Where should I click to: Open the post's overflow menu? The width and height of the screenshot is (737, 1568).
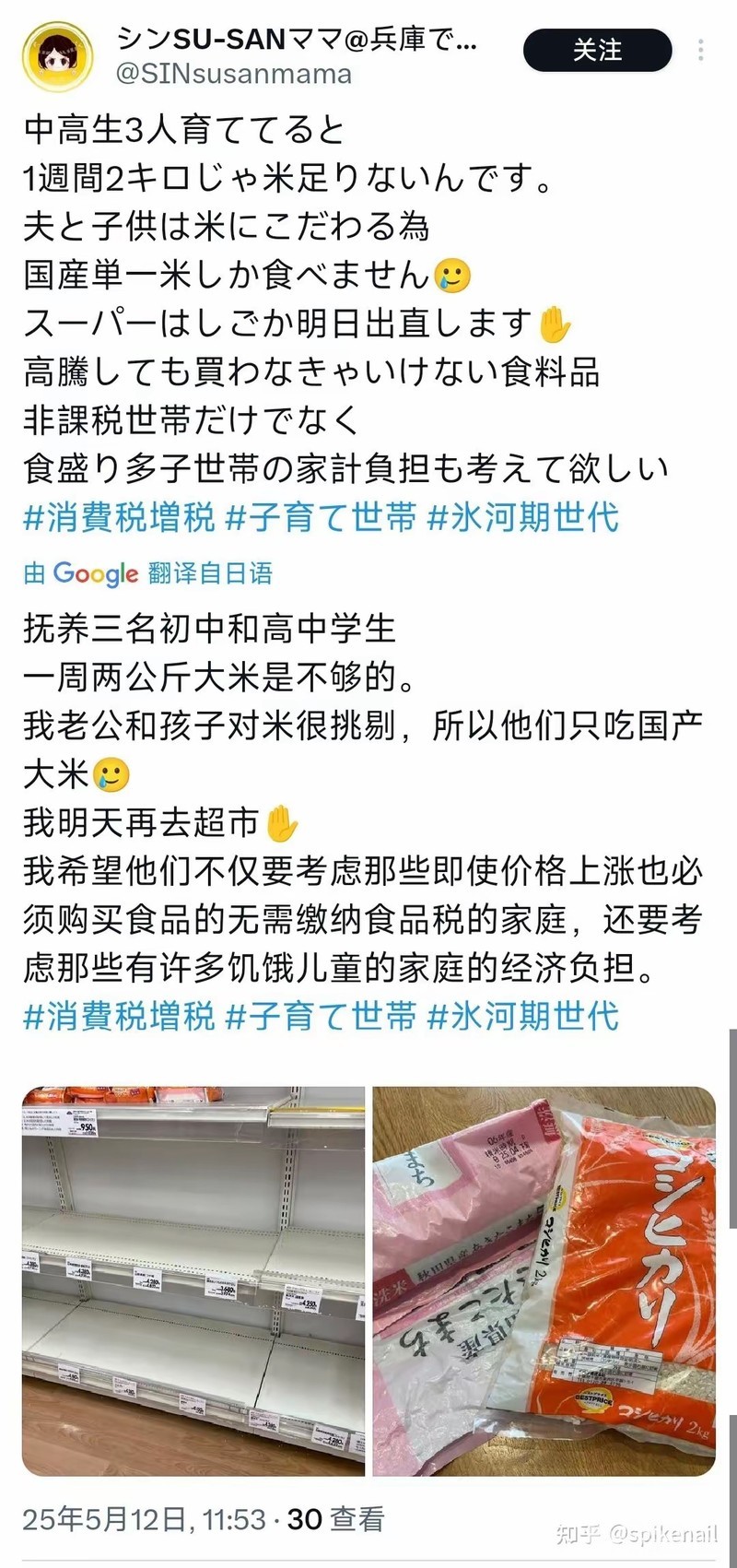click(x=702, y=50)
